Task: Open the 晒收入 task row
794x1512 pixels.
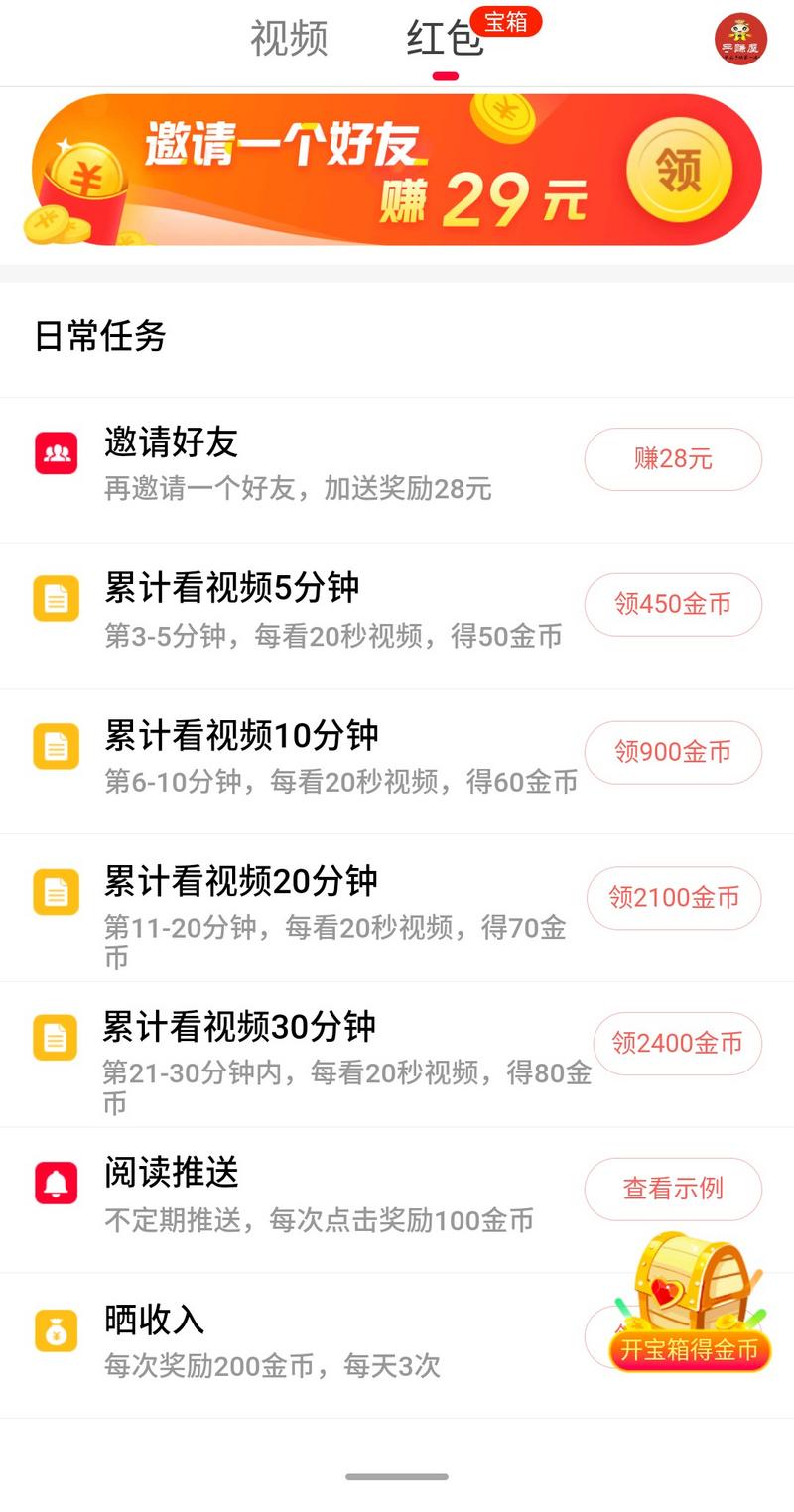Action: click(x=298, y=1341)
